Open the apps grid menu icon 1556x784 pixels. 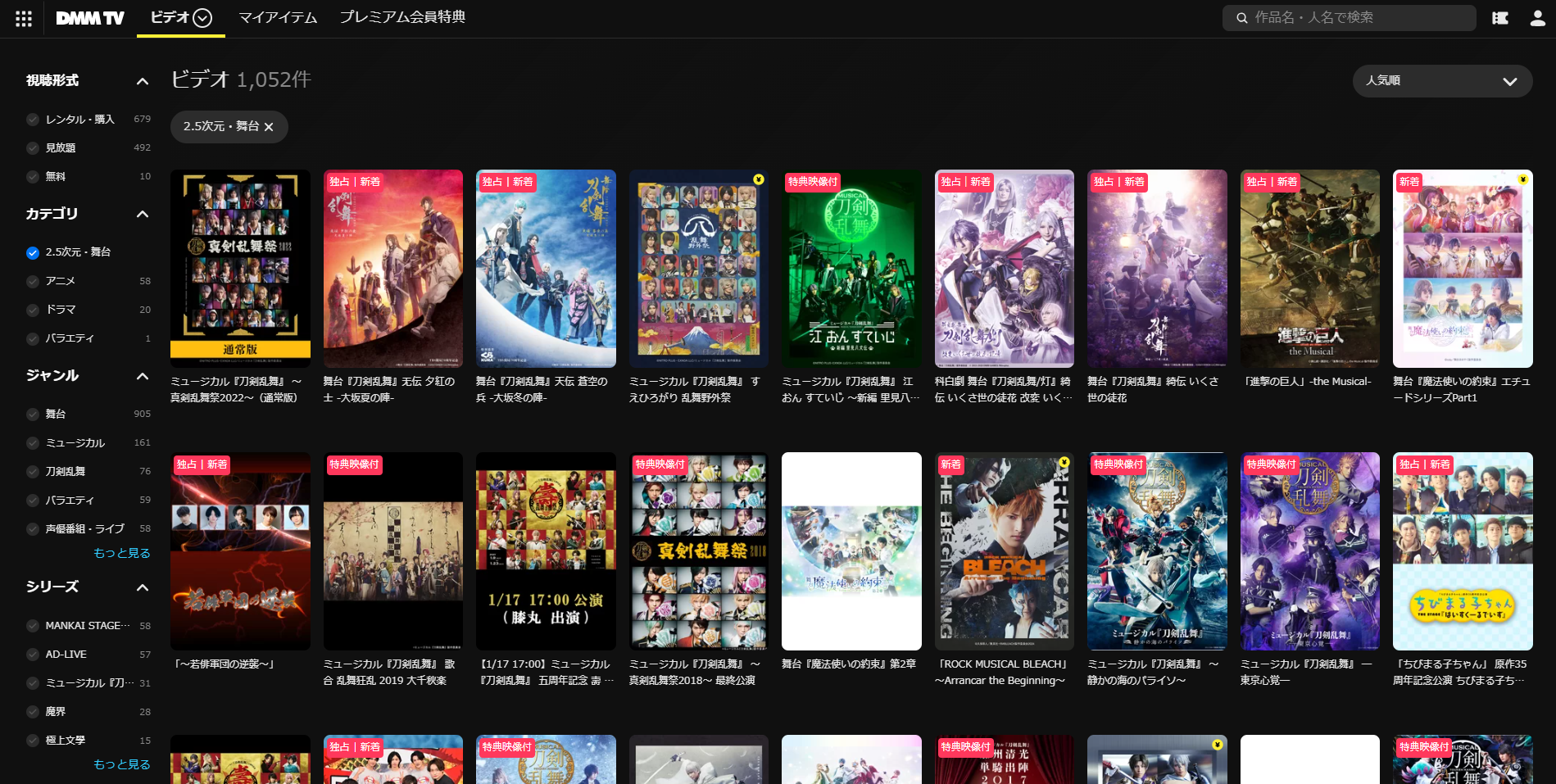pyautogui.click(x=24, y=18)
